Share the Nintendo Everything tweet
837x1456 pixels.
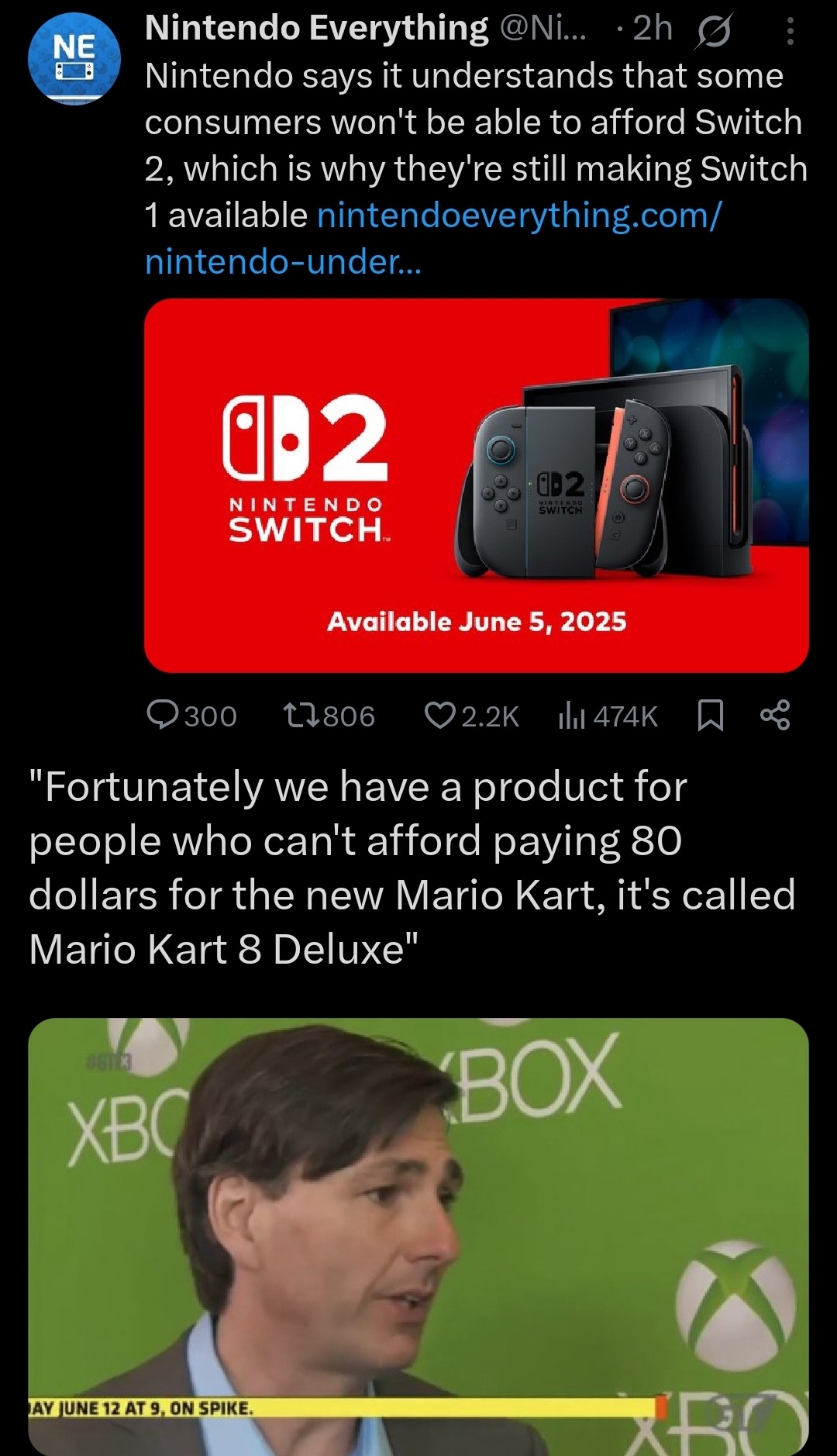775,715
